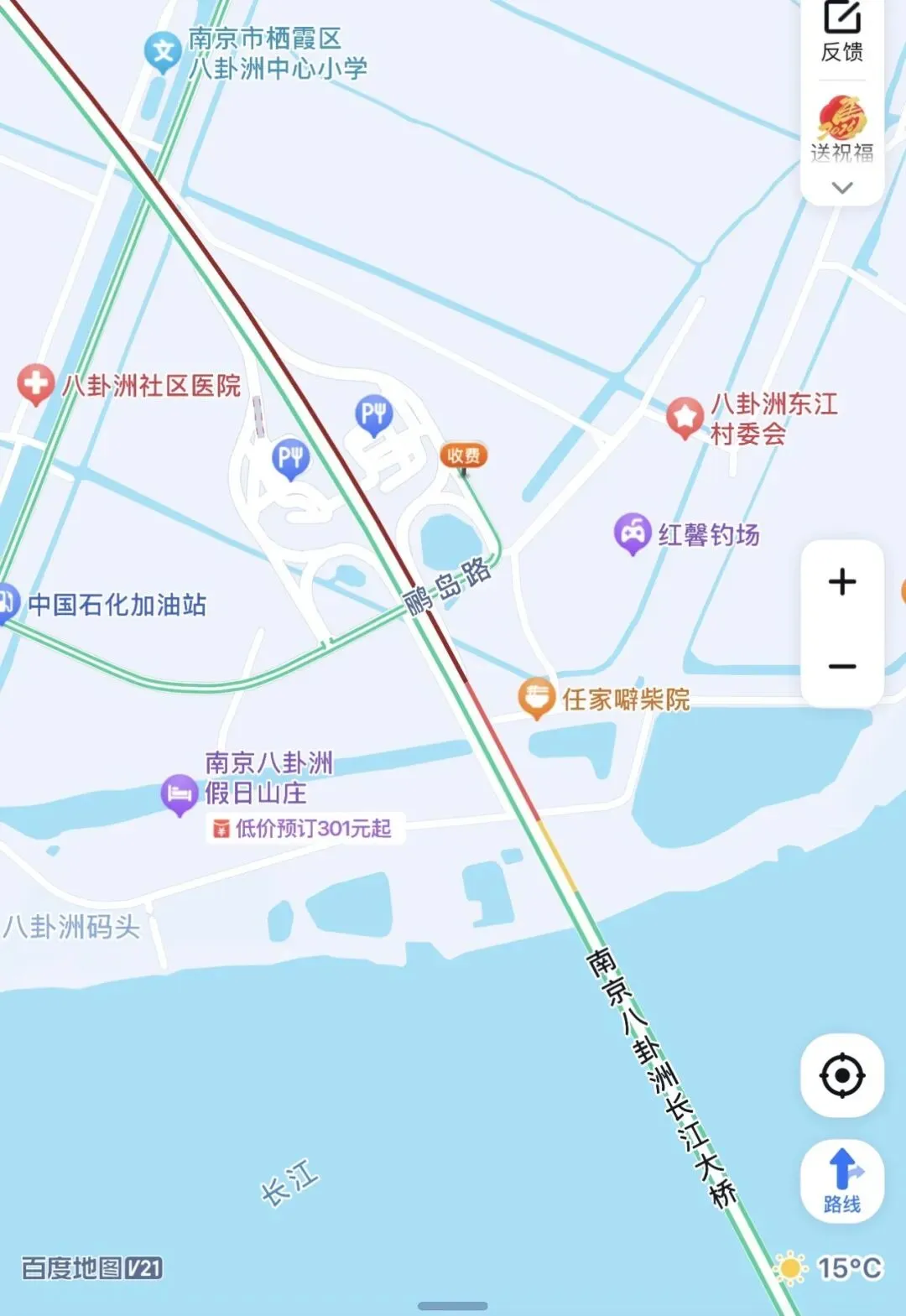The height and width of the screenshot is (1316, 906).
Task: Select 南京八卦洲假日山庄 hotel marker
Action: (179, 793)
